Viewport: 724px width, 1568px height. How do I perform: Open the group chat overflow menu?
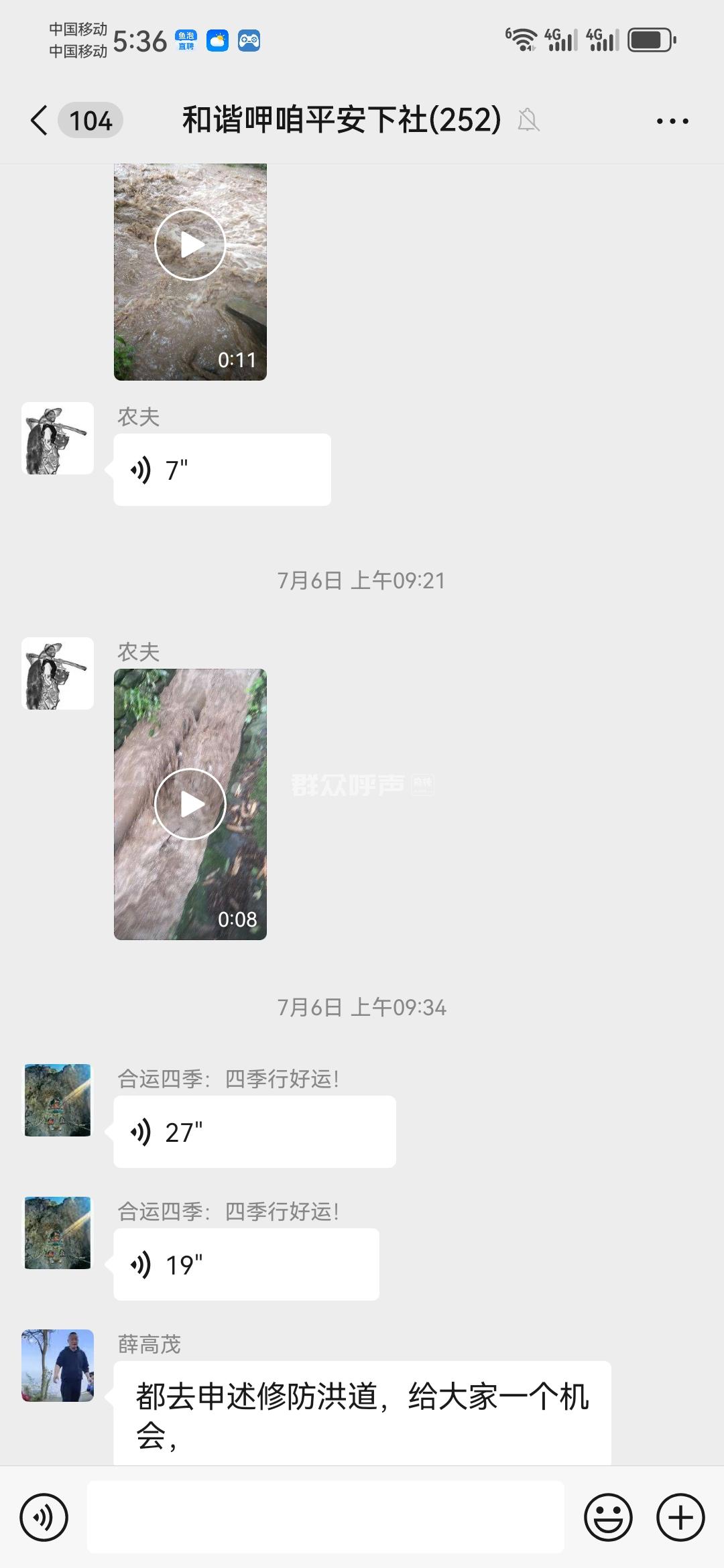point(672,121)
